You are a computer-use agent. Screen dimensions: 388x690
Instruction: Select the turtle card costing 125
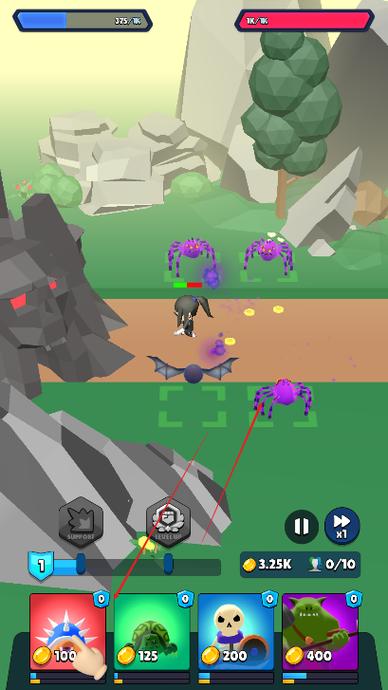click(152, 631)
